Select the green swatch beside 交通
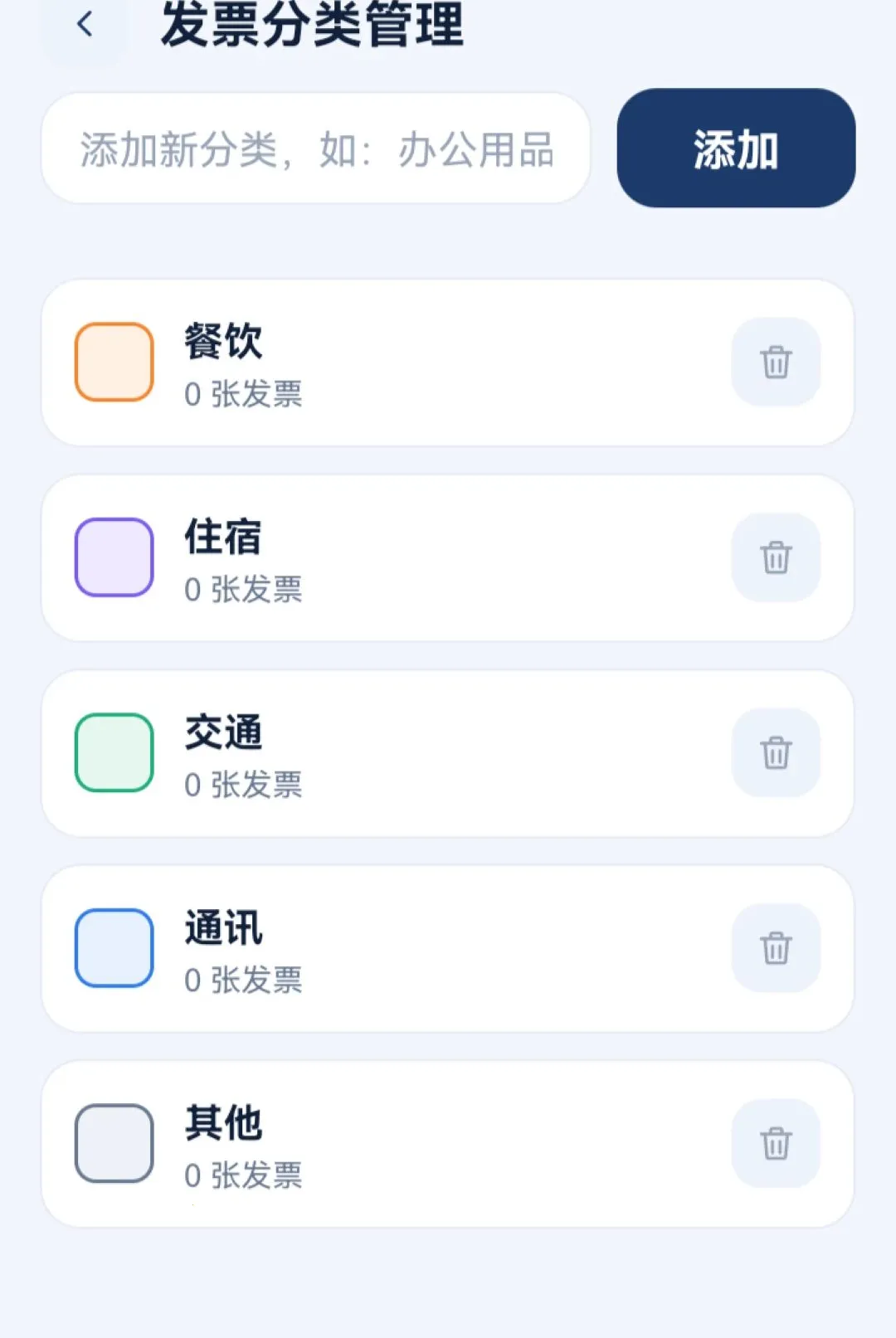The height and width of the screenshot is (1338, 896). tap(114, 753)
